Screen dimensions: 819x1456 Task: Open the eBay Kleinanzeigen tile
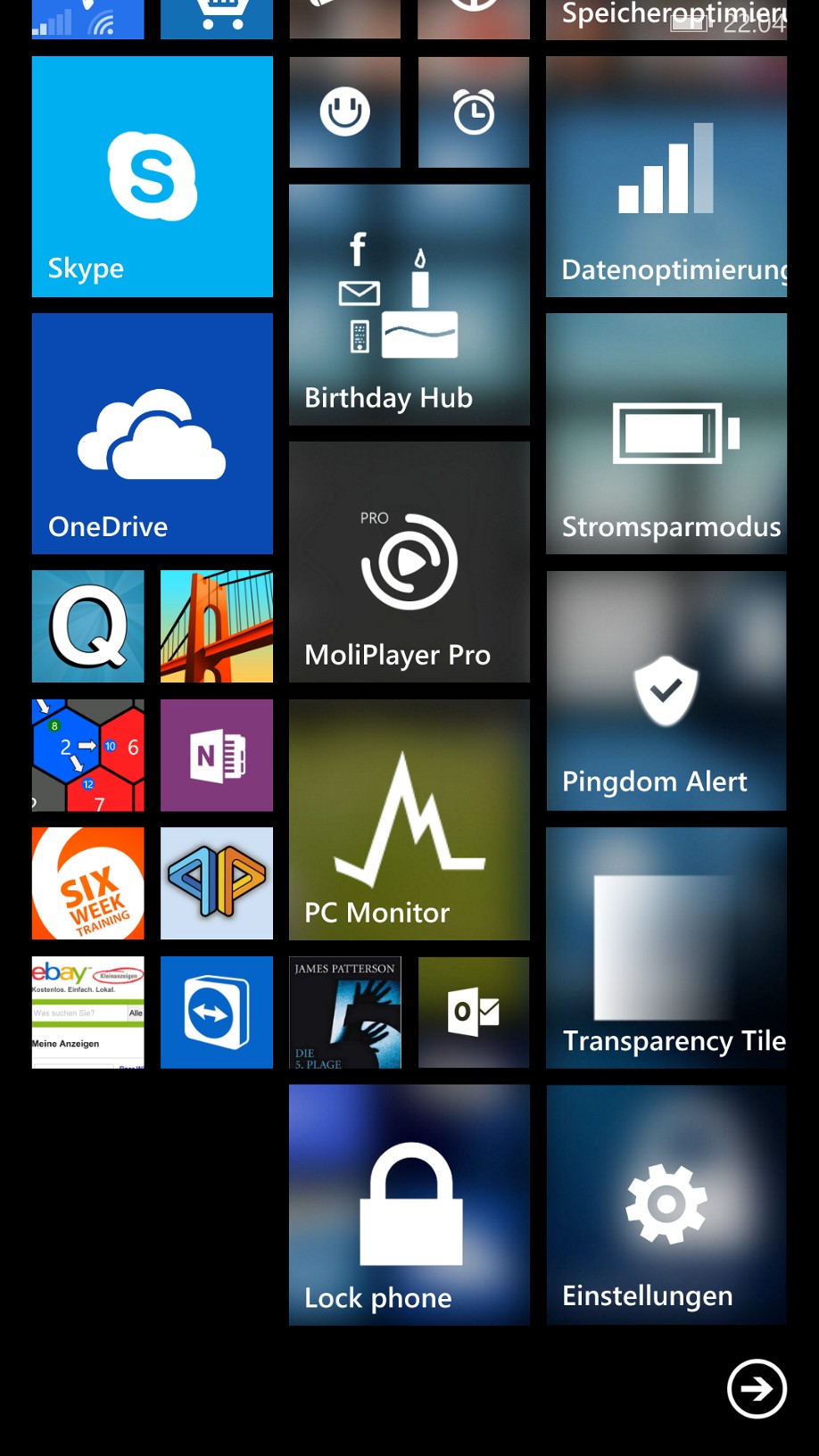[87, 1012]
